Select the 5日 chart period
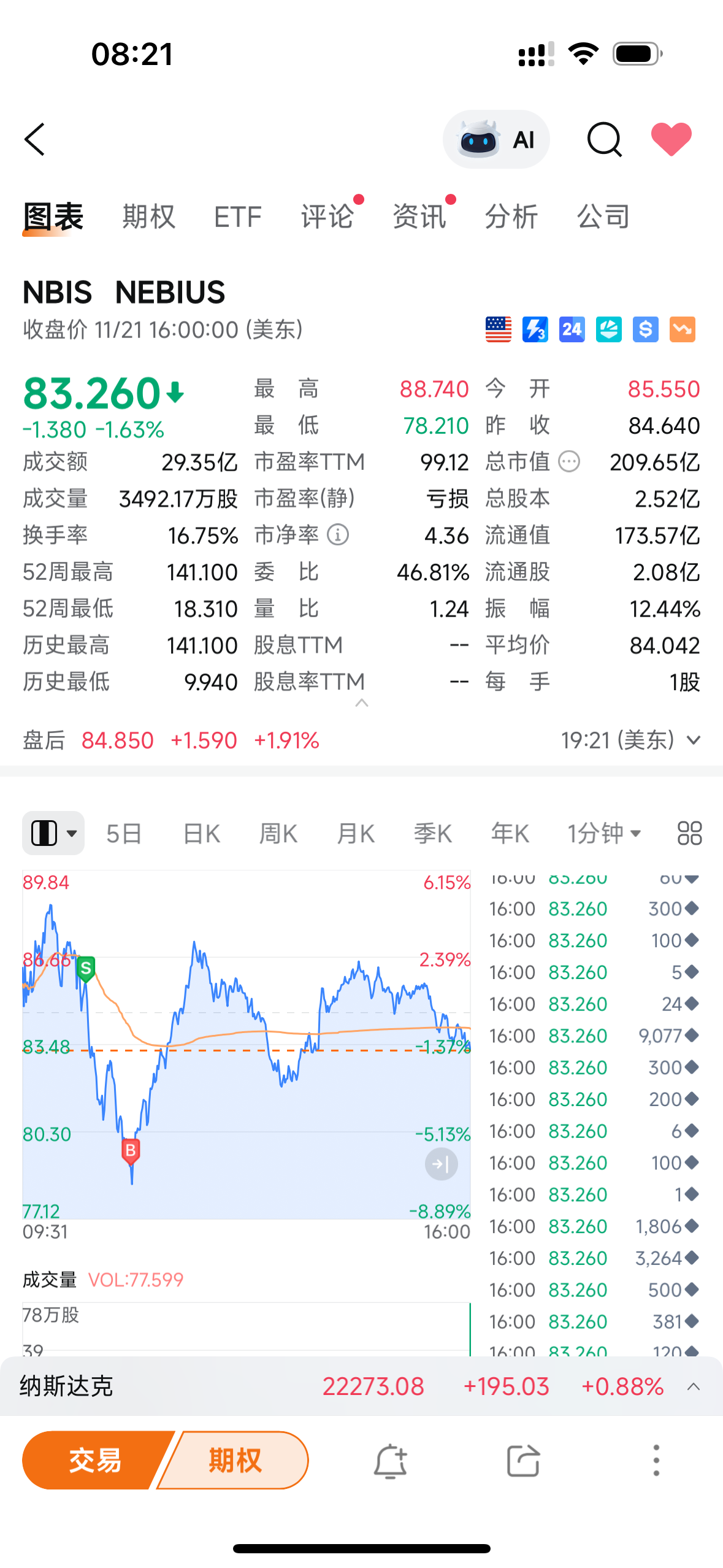The width and height of the screenshot is (723, 1568). 124,834
